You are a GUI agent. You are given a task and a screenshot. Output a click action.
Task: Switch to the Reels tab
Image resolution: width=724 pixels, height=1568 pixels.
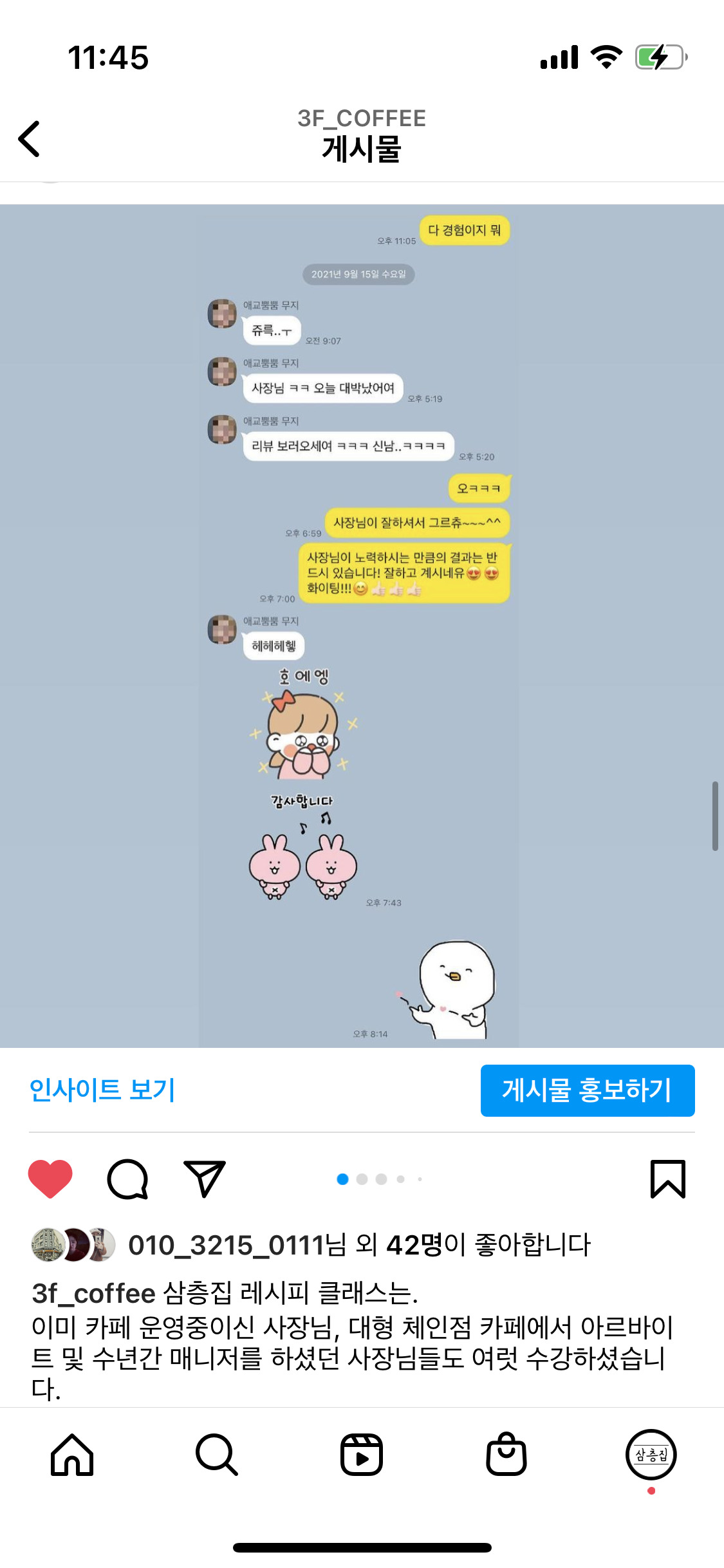(362, 1455)
